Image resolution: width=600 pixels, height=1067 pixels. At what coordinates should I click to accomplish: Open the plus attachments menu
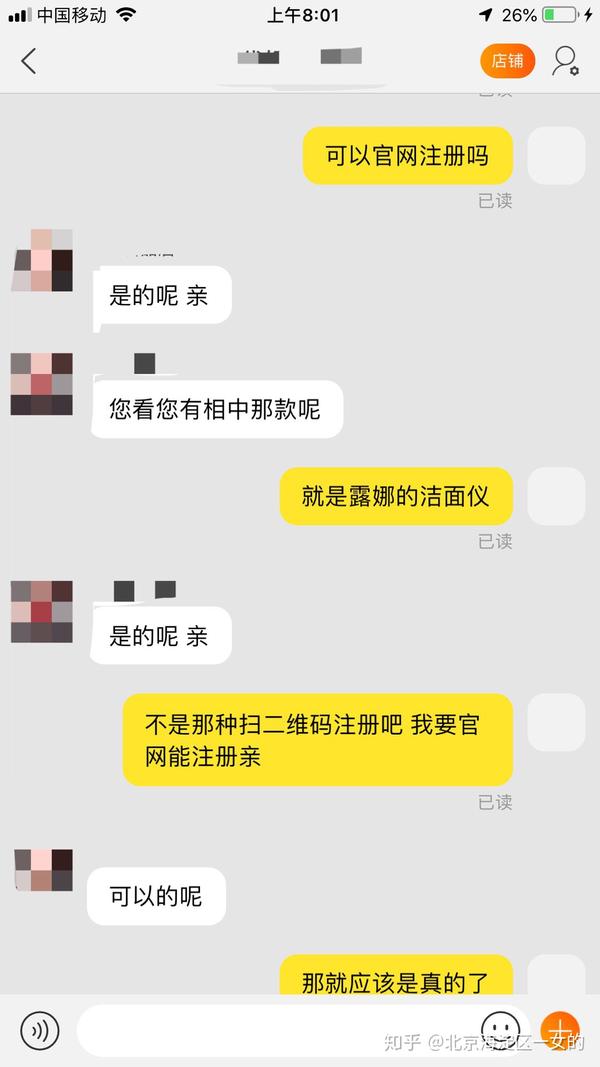click(x=559, y=1028)
